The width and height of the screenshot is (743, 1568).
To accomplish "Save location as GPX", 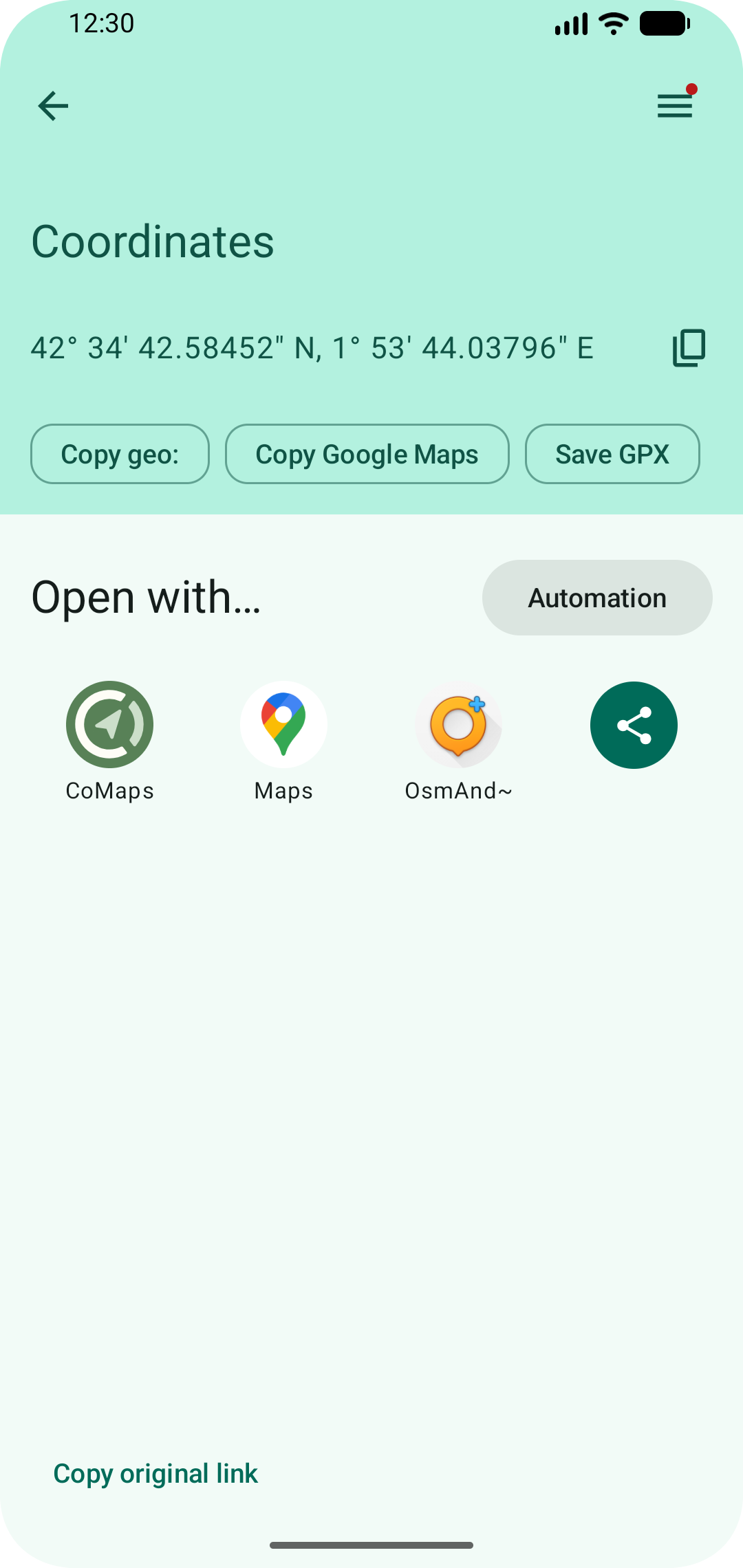I will coord(612,454).
